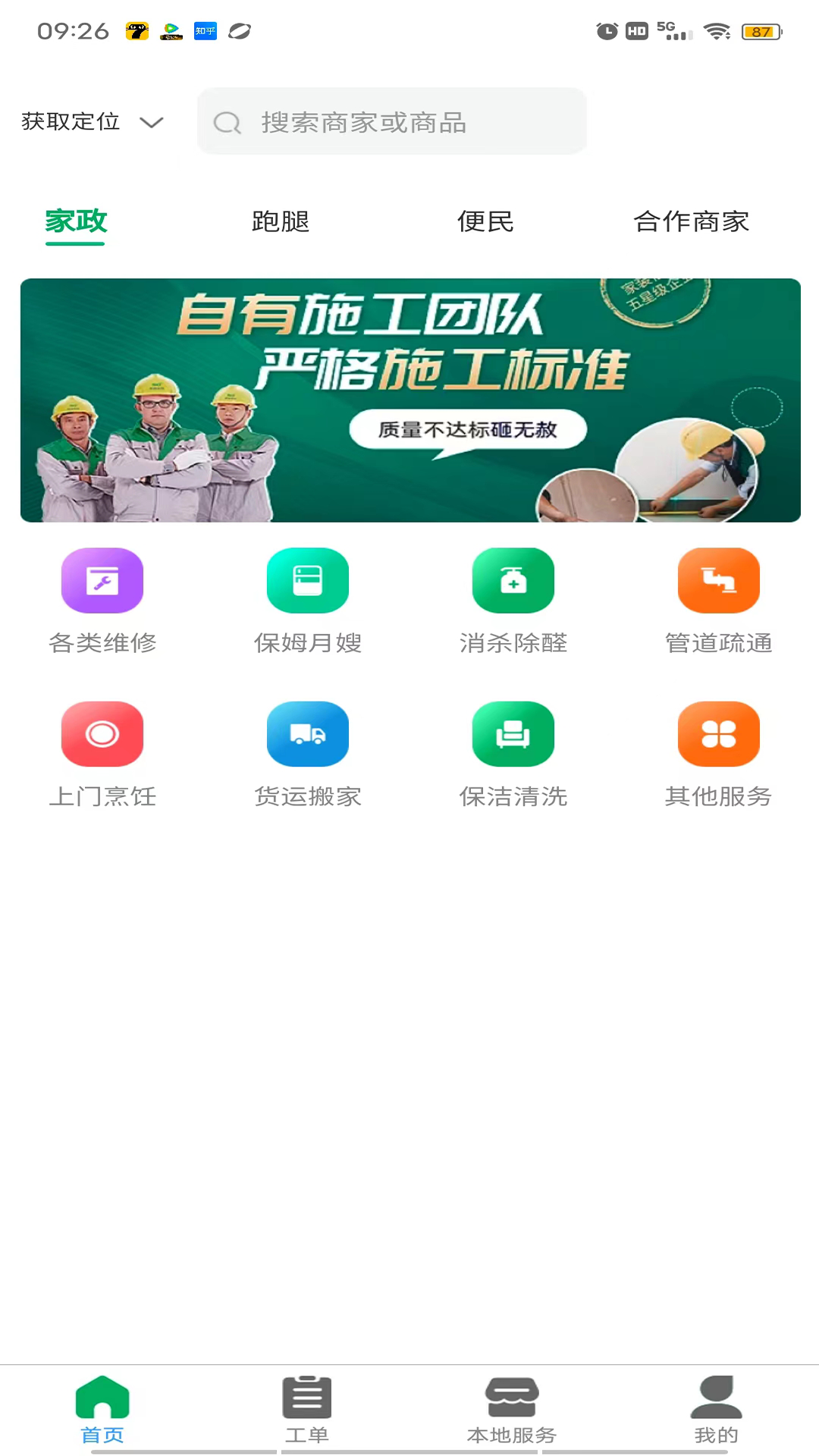Open 各类维修 service category

tap(102, 601)
